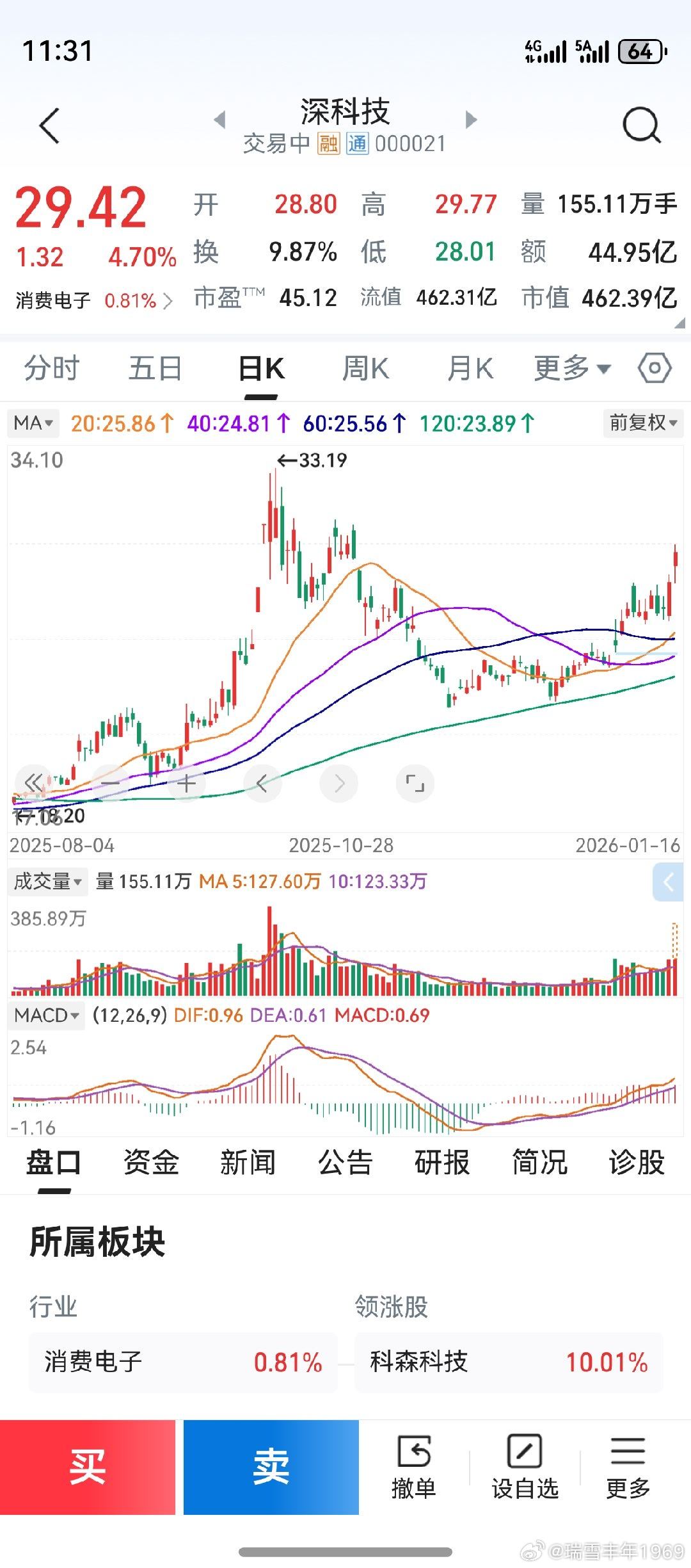Open chart settings with the gear icon
This screenshot has height=1568, width=691.
coord(653,368)
